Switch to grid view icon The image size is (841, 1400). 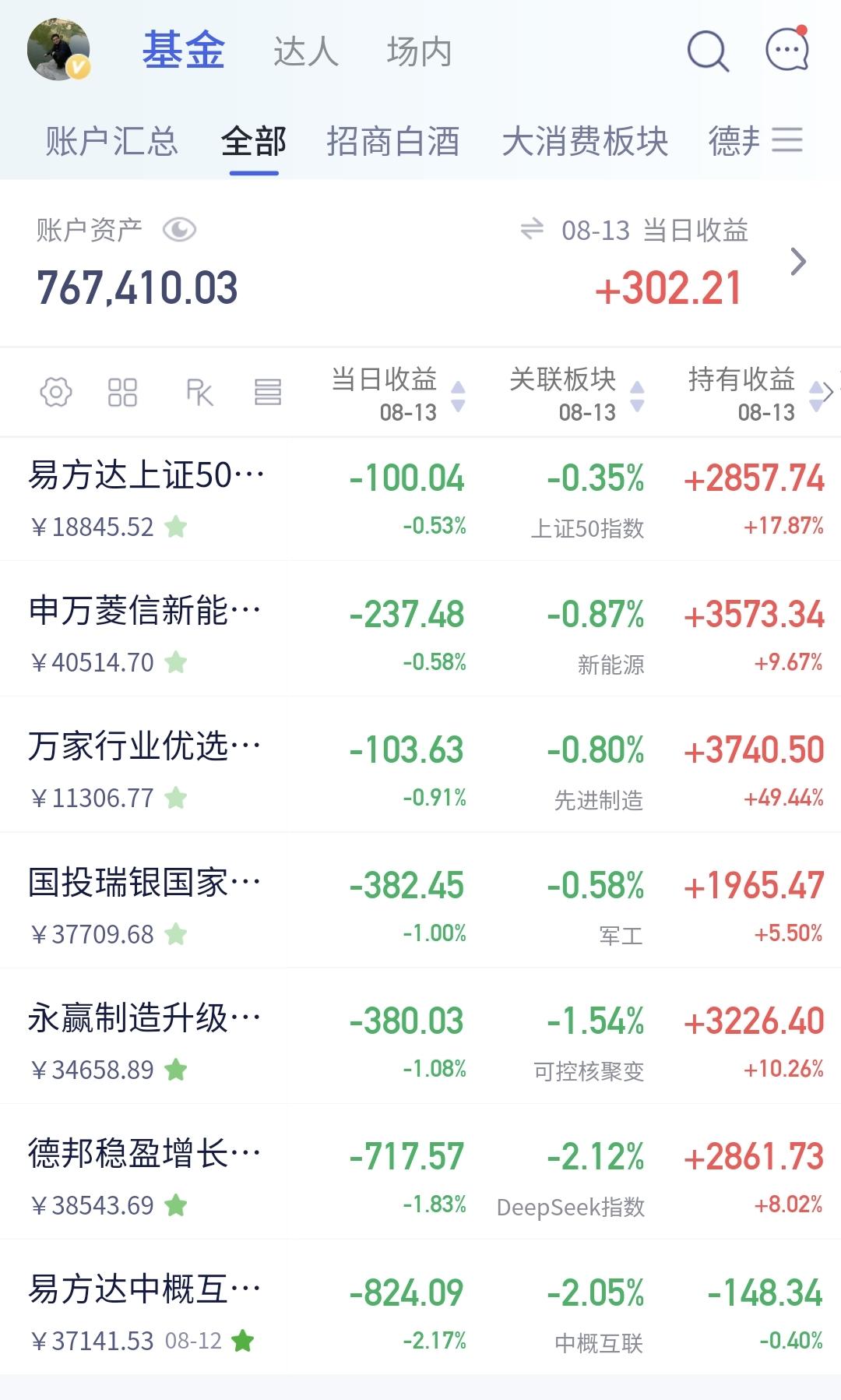click(x=122, y=392)
